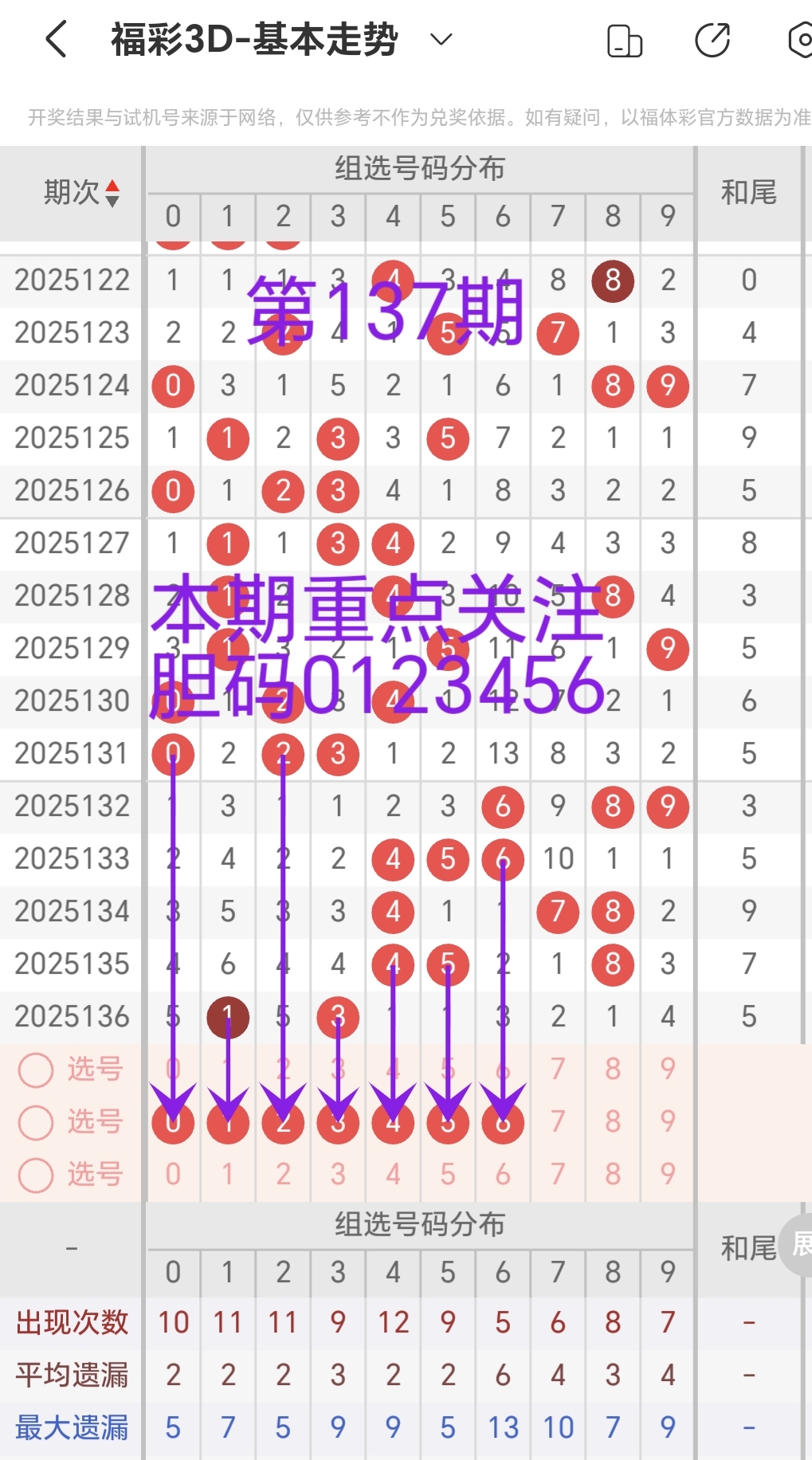Tap period row 2025131
Viewport: 812px width, 1460px height.
tap(72, 753)
